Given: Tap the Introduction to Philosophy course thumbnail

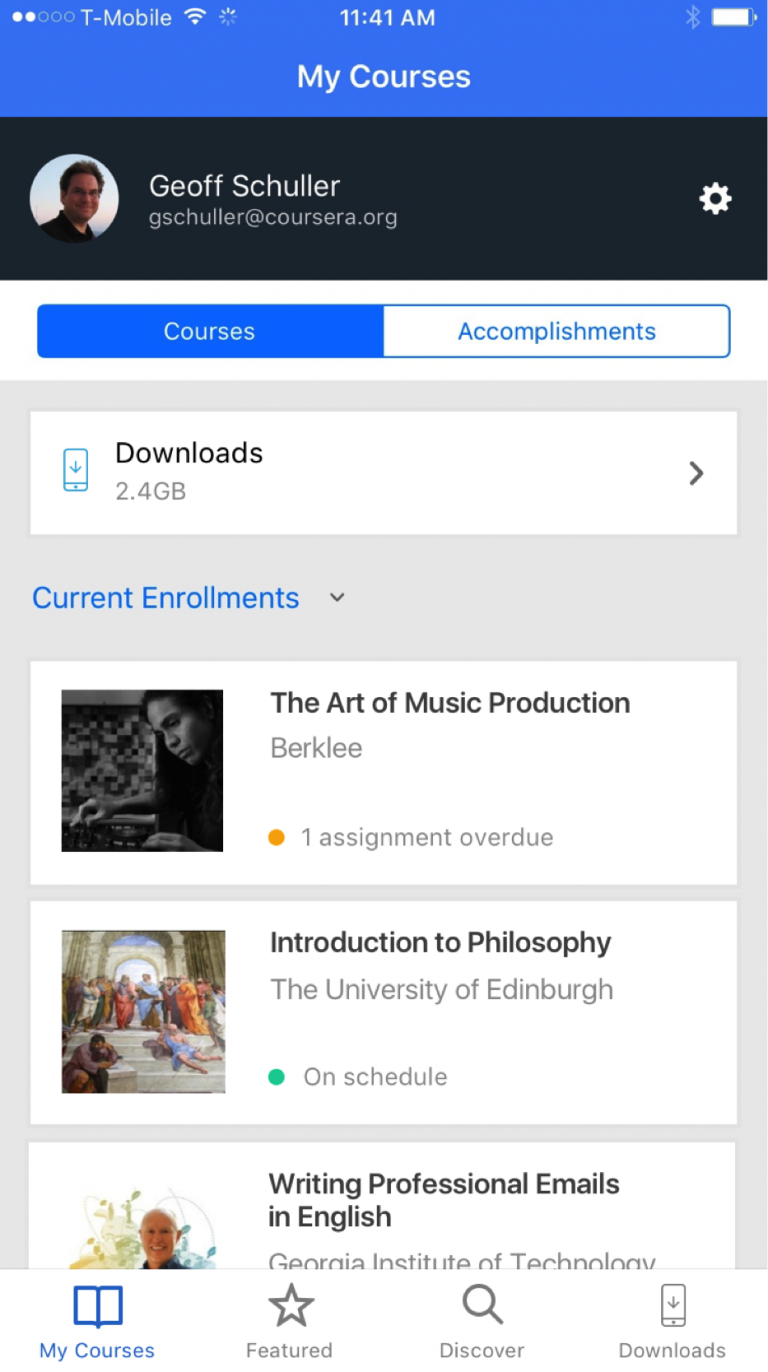Looking at the screenshot, I should (x=143, y=1011).
